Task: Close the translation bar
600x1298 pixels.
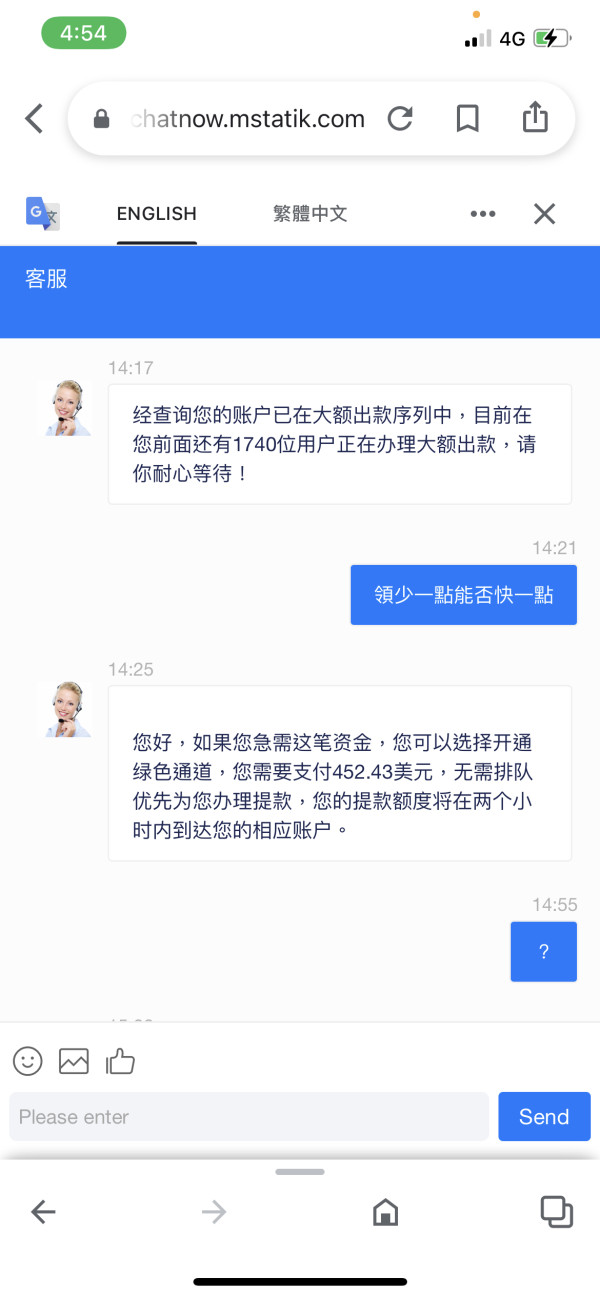Action: tap(544, 213)
